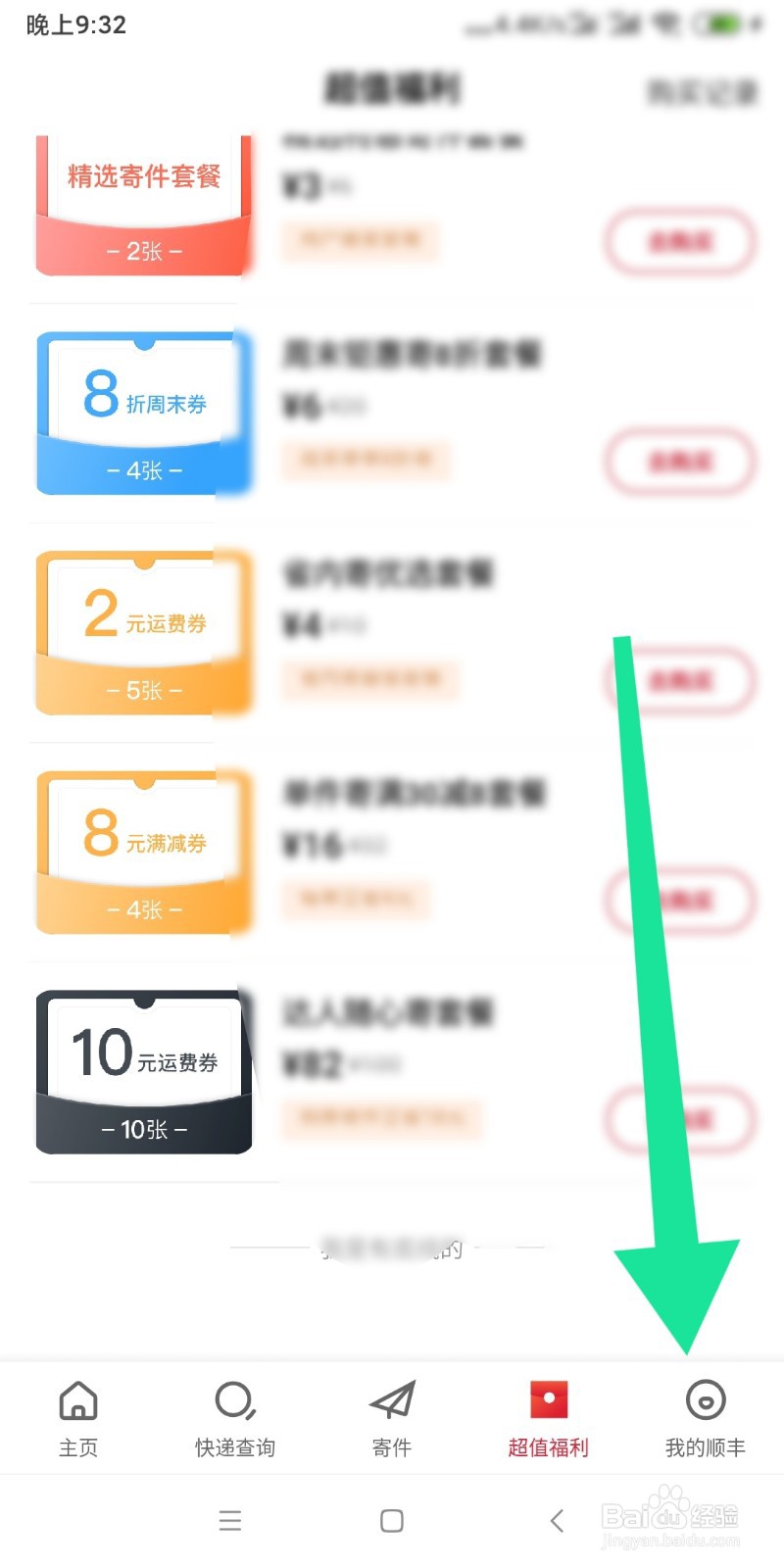Select the blue 8折周末券 coupon card
Viewport: 784px width, 1568px height.
point(143,412)
